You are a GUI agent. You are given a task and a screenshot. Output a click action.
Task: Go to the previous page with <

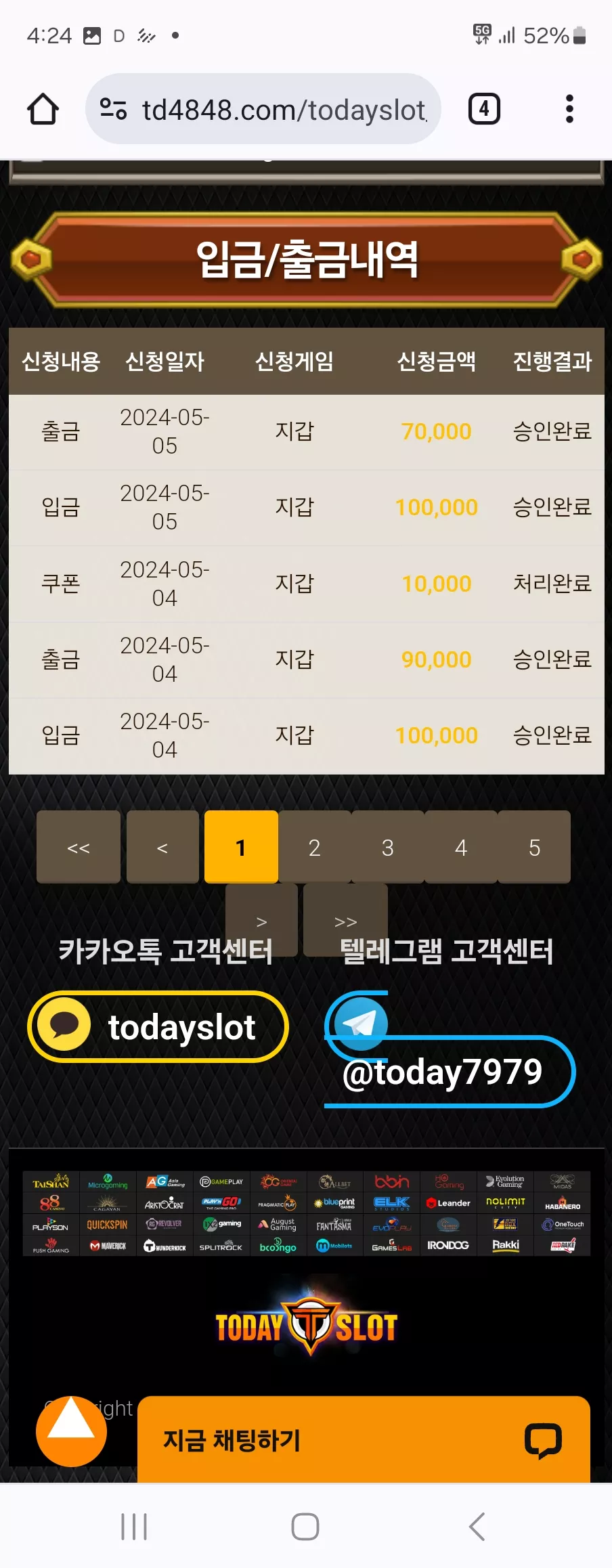coord(162,847)
